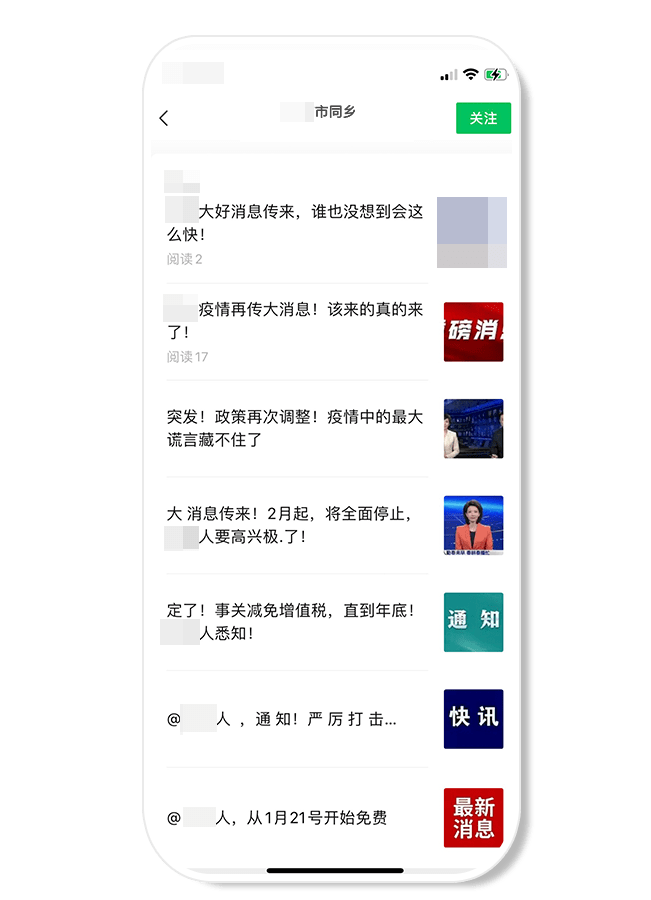Open the article 事关减免增值税，直到年底
The image size is (651, 900).
(295, 621)
